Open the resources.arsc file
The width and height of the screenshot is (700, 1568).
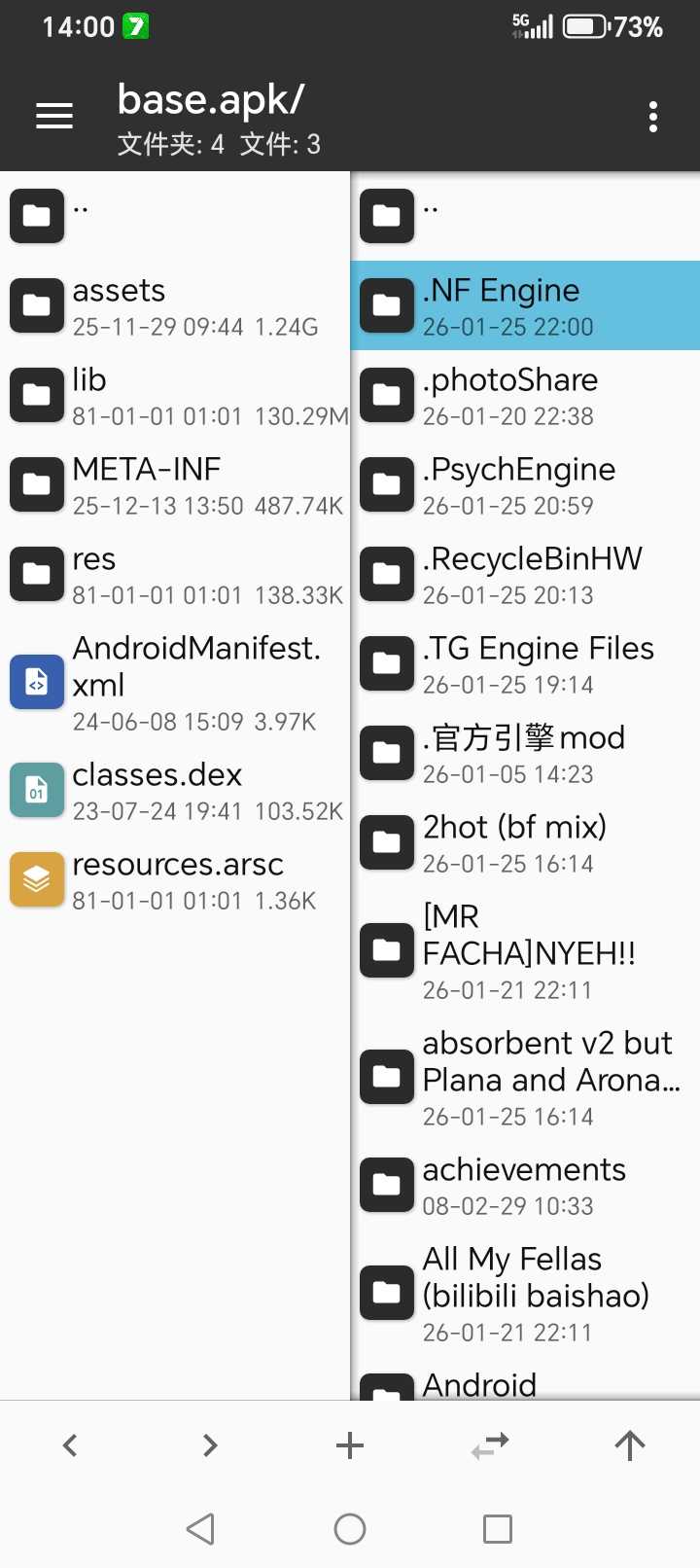[x=175, y=879]
